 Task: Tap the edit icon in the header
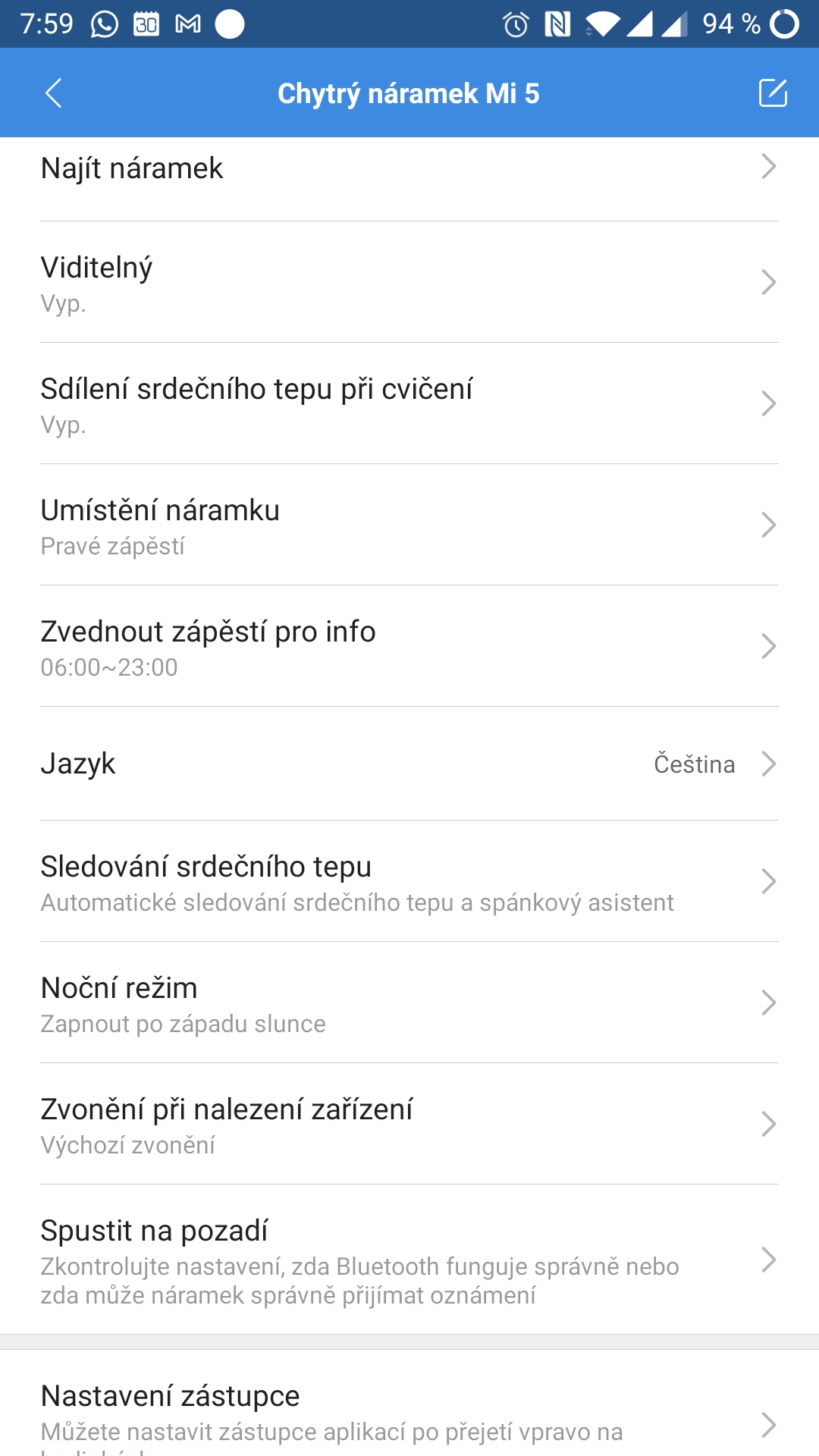pyautogui.click(x=773, y=93)
